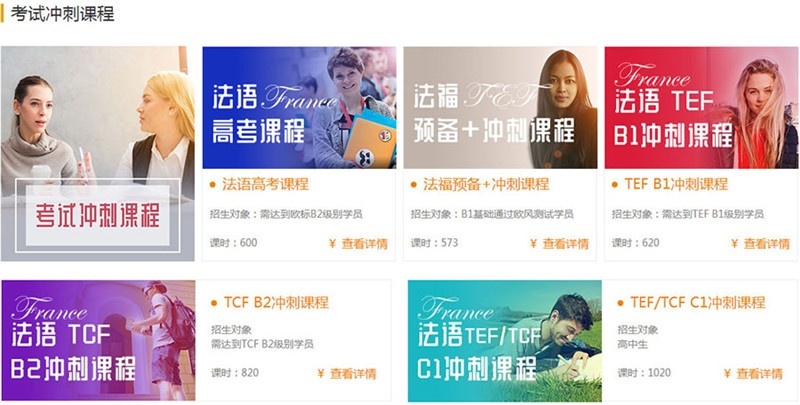The image size is (800, 405).
Task: Open the 法语高考课程 banner image
Action: tap(299, 108)
